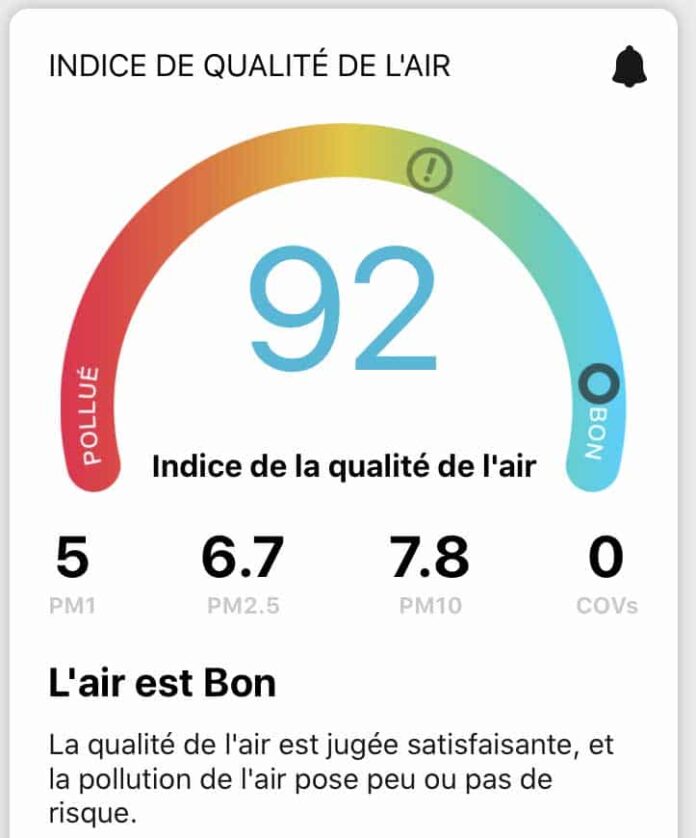696x838 pixels.
Task: Tap the exclamation warning marker on gauge
Action: click(430, 171)
